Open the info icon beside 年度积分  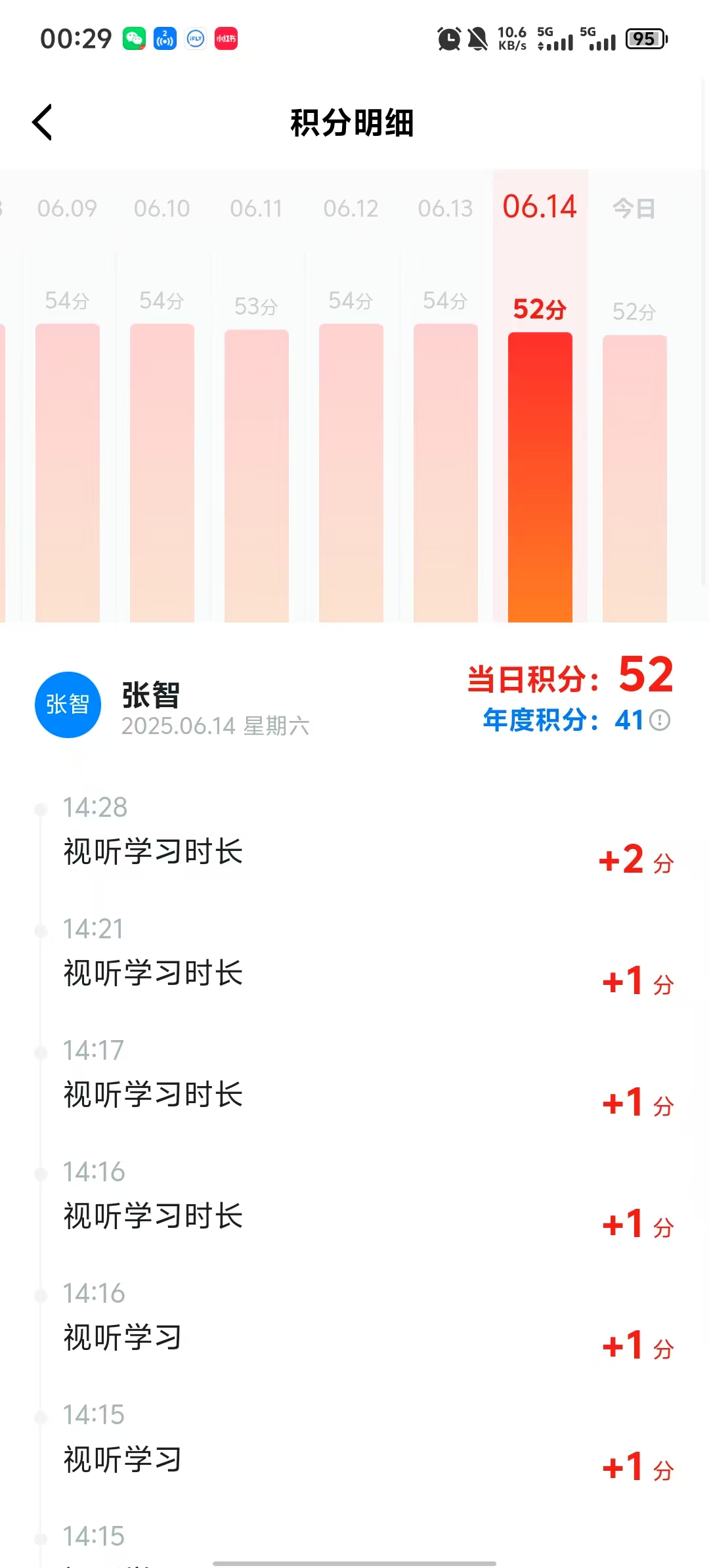660,720
